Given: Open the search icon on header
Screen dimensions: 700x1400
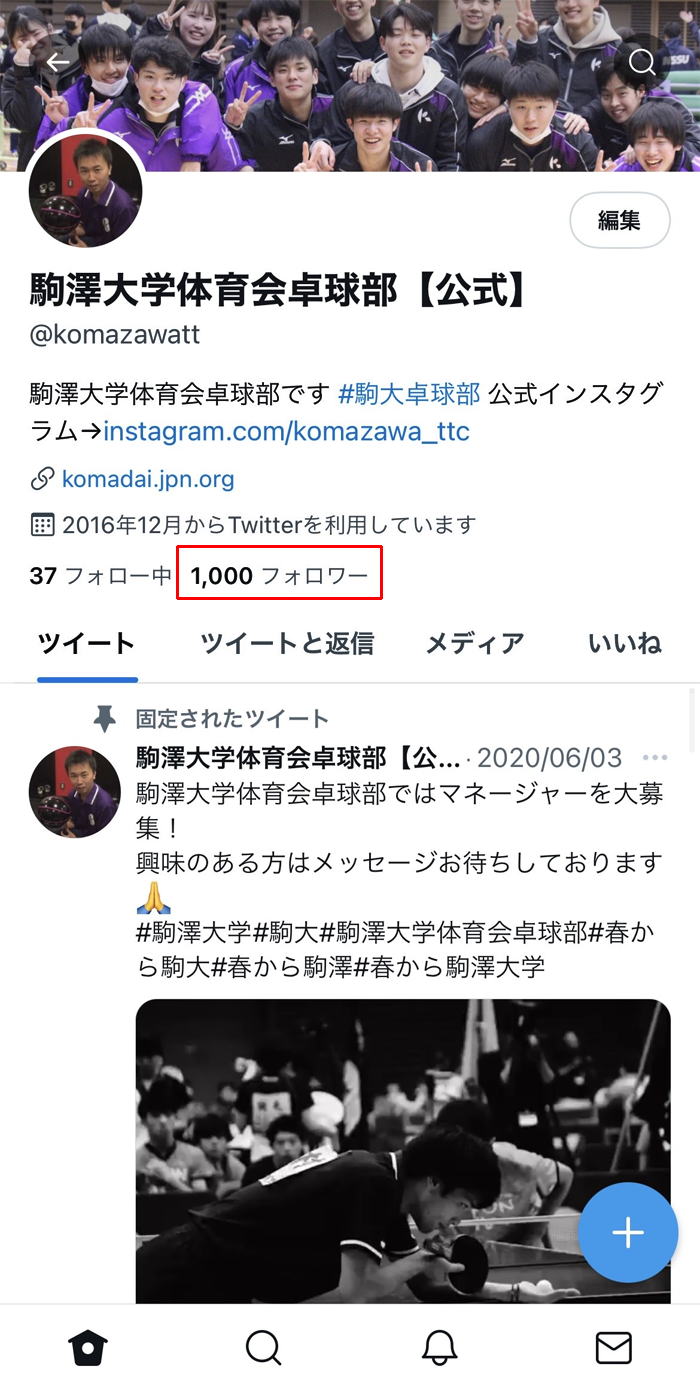Looking at the screenshot, I should tap(642, 62).
